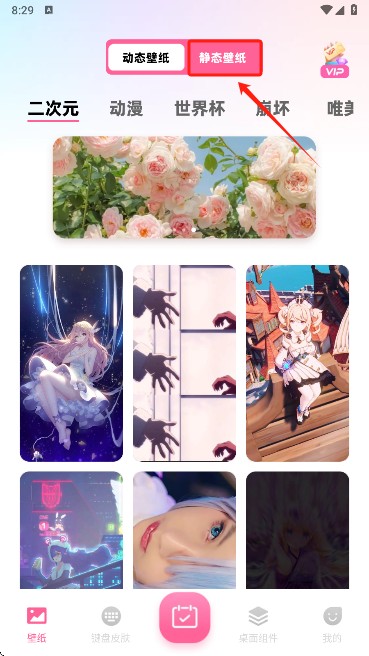Open the girl sitting on rooftop wallpaper

(x=297, y=363)
